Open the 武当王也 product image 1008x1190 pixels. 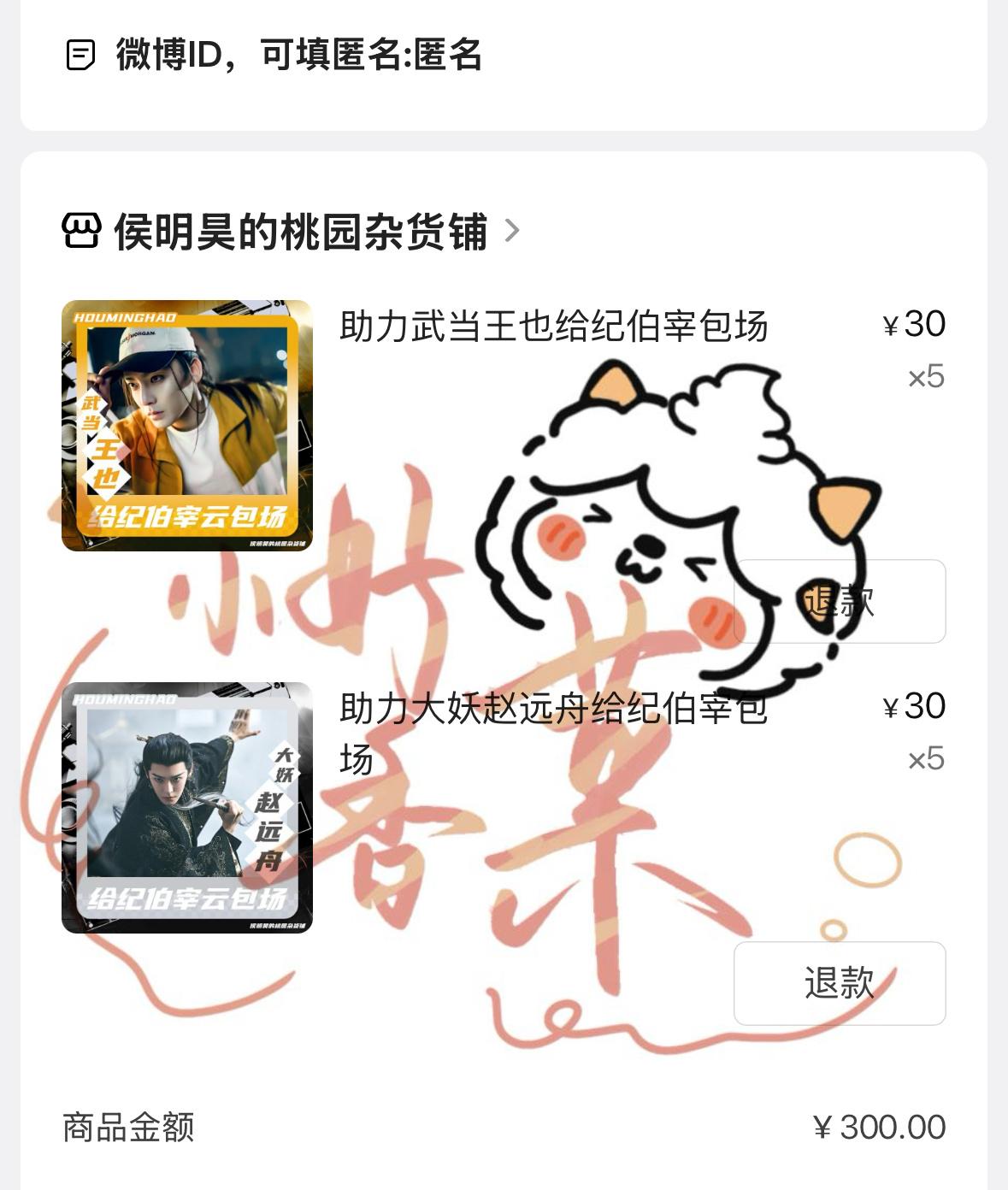(x=186, y=425)
